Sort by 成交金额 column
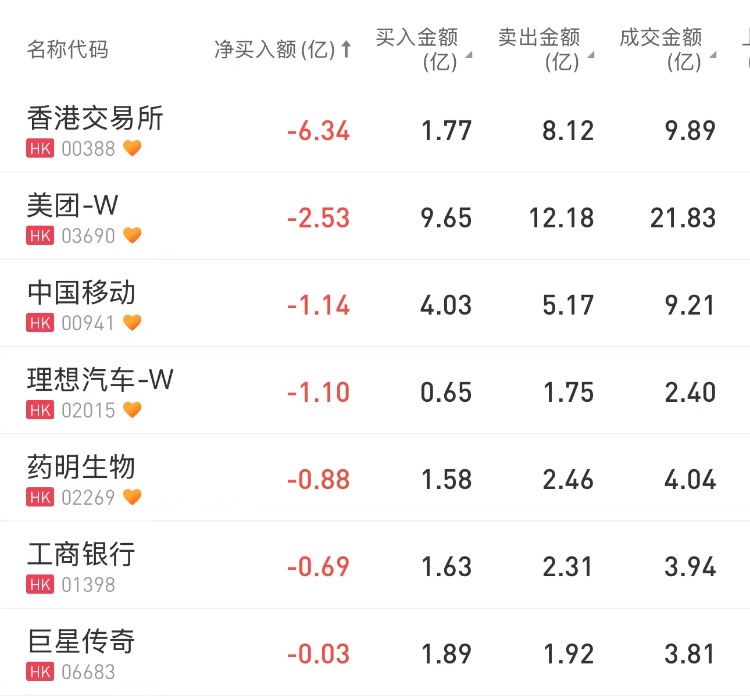750x696 pixels. click(666, 49)
